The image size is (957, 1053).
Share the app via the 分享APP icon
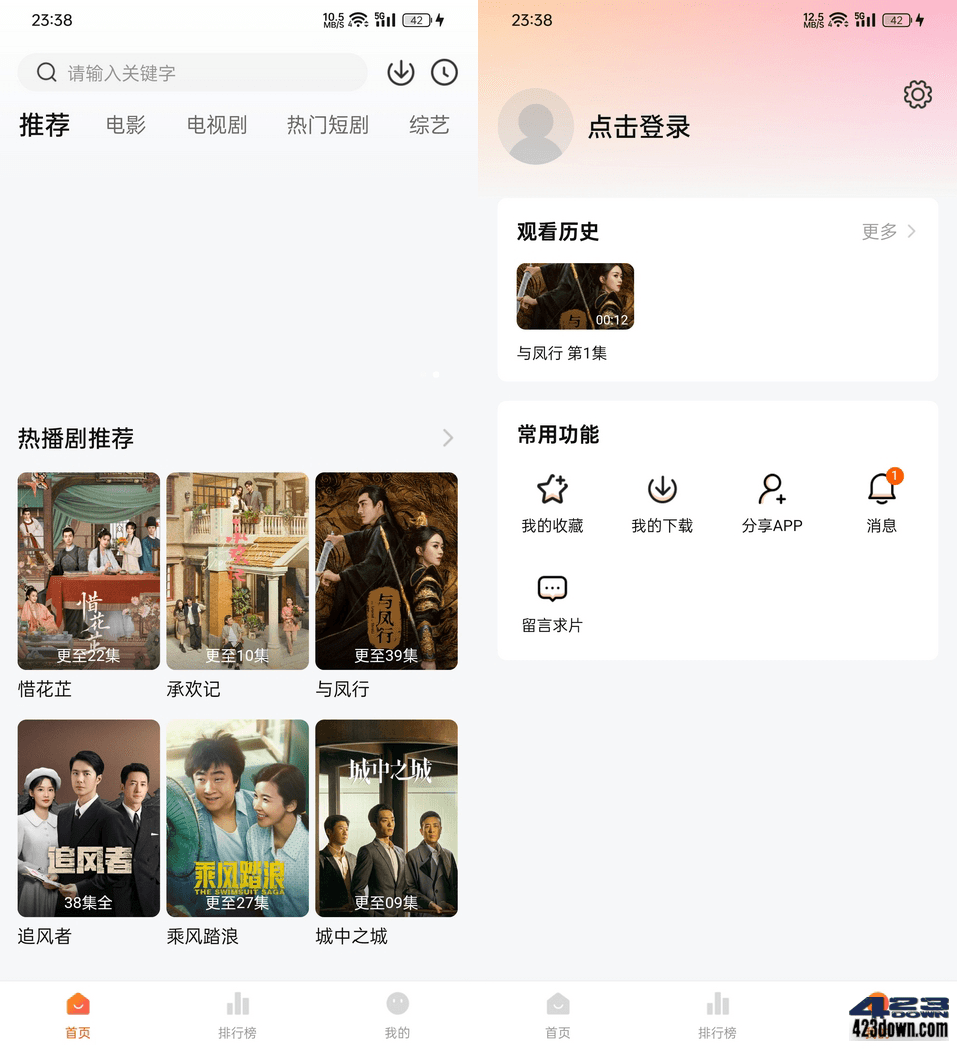[772, 489]
